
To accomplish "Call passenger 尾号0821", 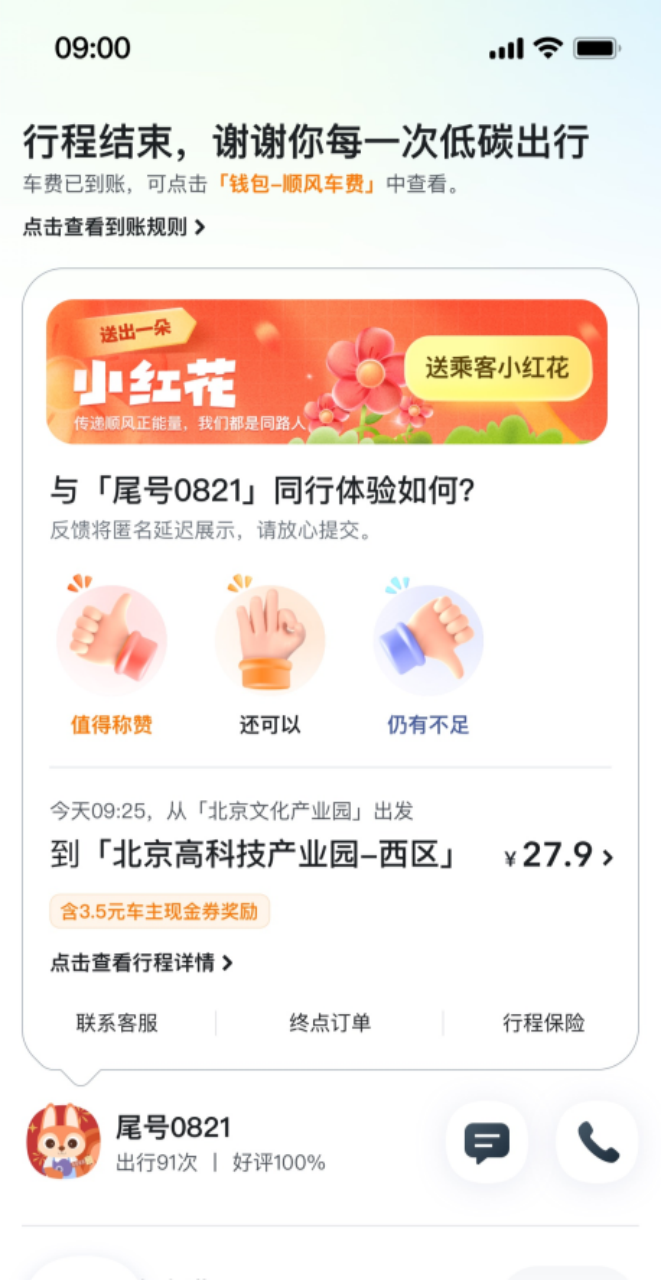I will [597, 1142].
